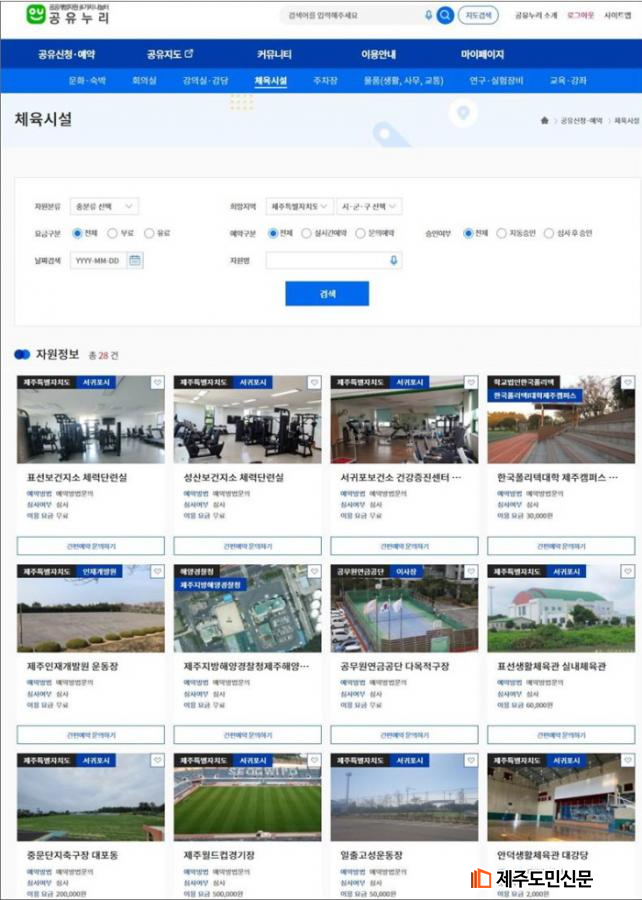The height and width of the screenshot is (900, 642).
Task: Go to 마이페이지
Action: point(482,54)
